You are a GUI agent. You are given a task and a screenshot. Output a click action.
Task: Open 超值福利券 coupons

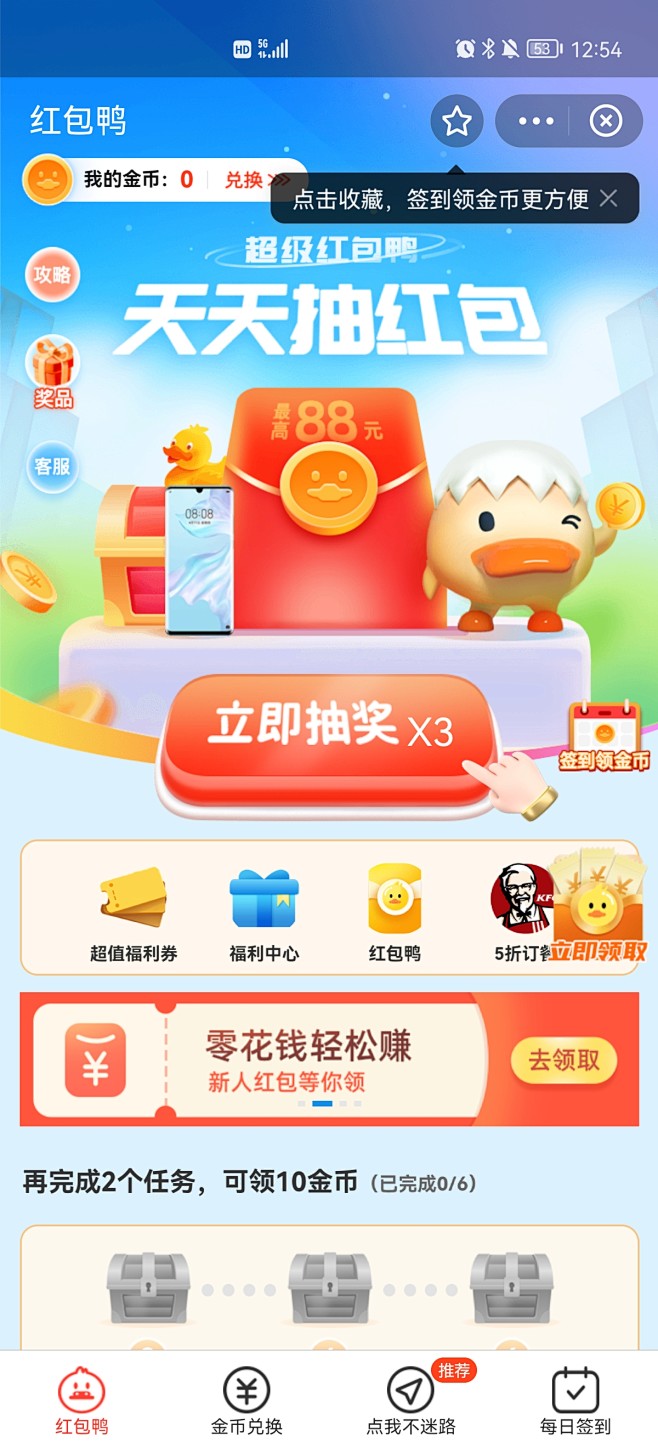point(134,914)
